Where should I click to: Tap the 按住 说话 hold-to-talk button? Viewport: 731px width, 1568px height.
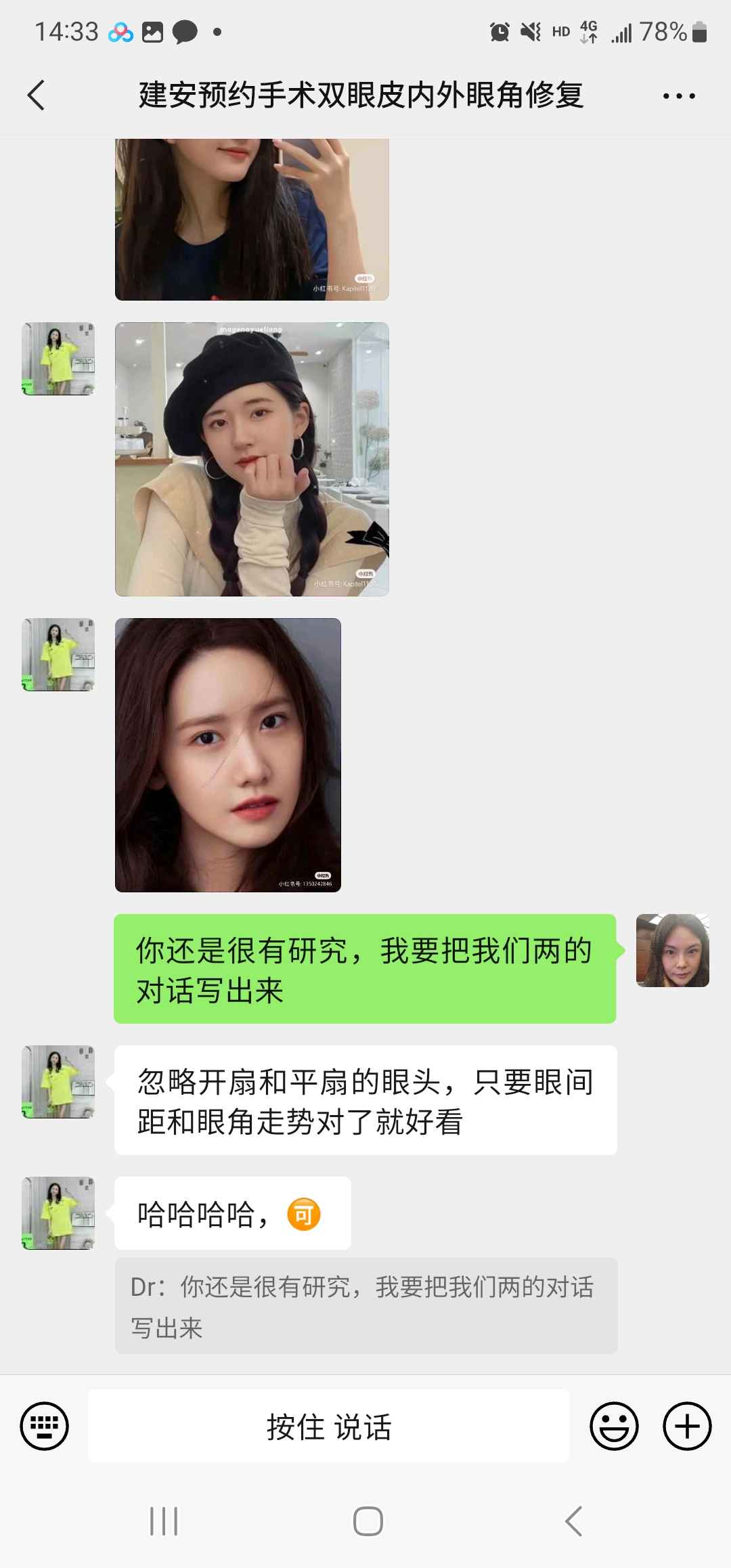(x=329, y=1426)
